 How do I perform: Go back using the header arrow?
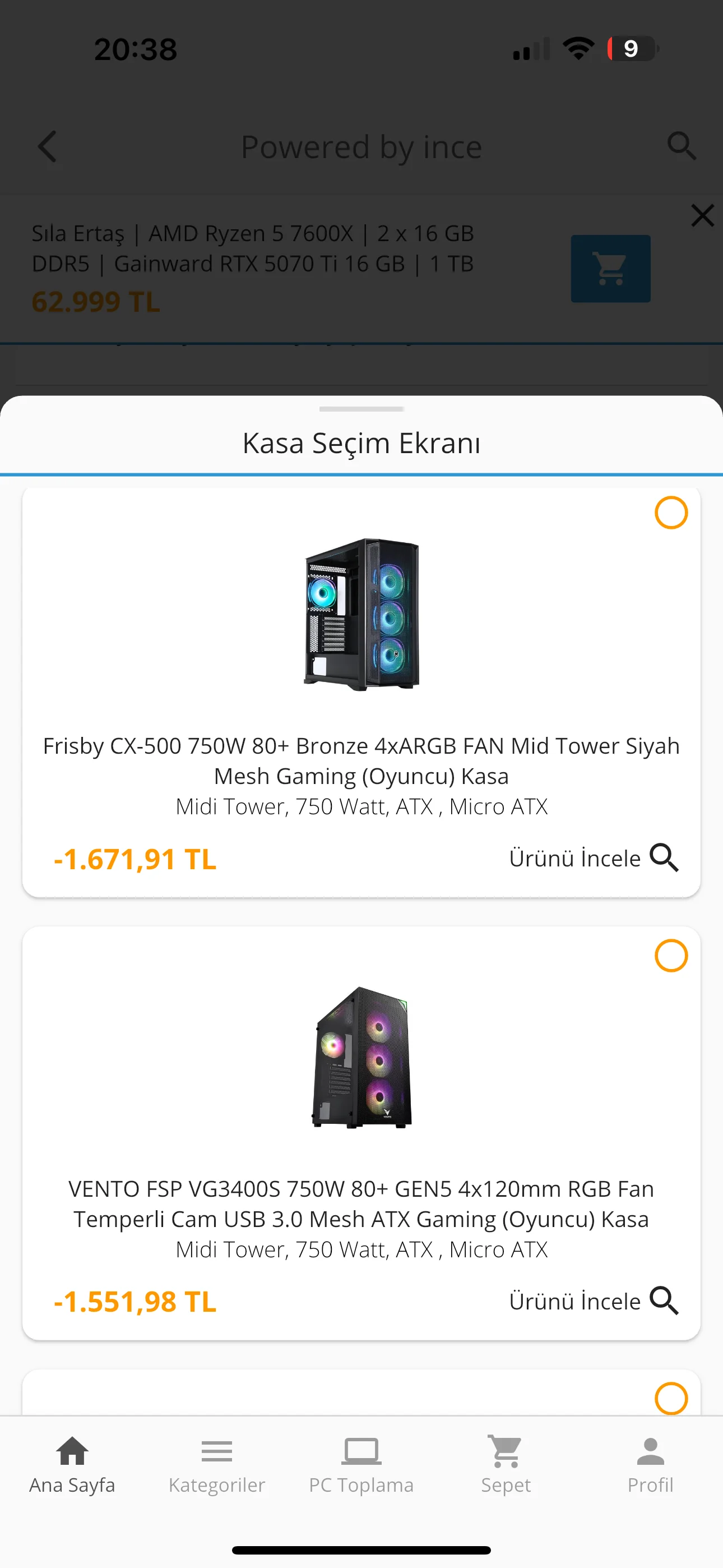point(48,147)
